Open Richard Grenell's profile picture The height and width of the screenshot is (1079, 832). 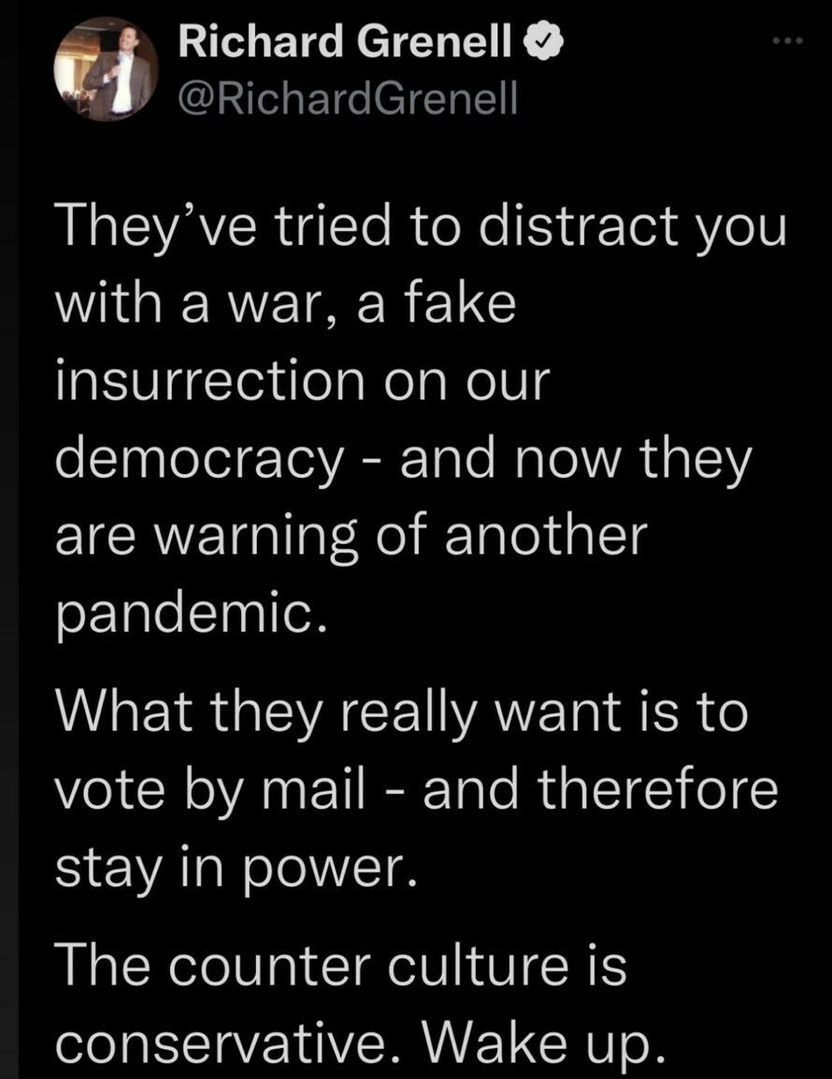point(104,69)
